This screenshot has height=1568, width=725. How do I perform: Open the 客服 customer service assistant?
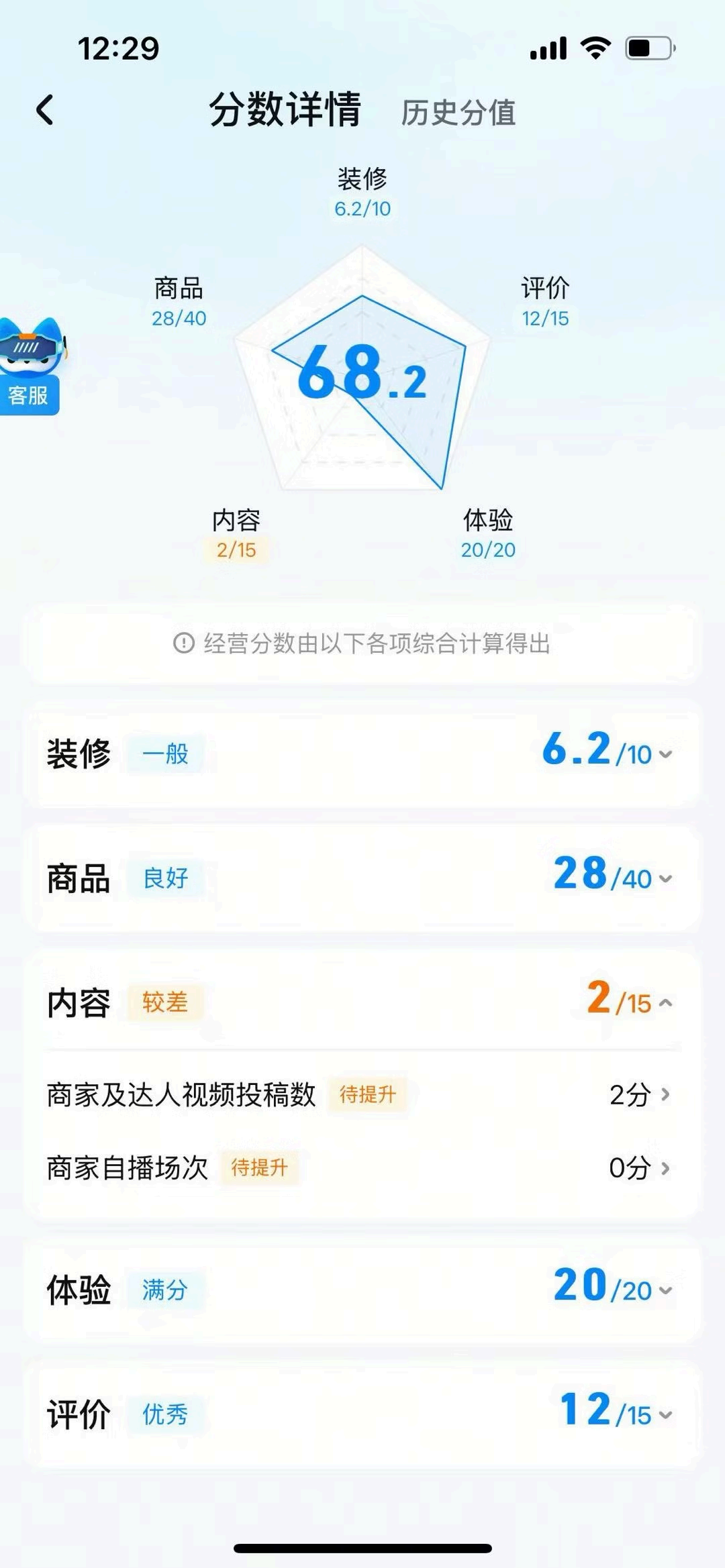tap(30, 368)
